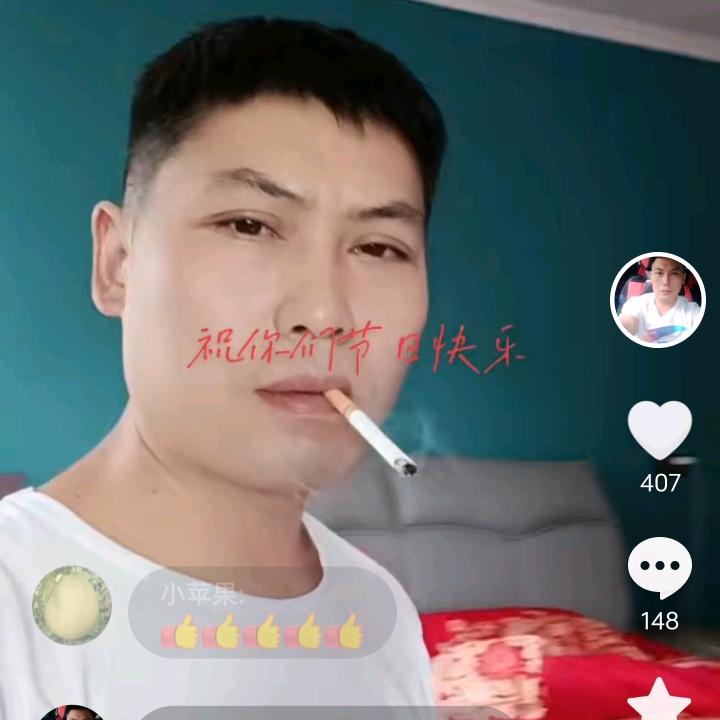
Task: Like this video with the heart
Action: point(660,430)
